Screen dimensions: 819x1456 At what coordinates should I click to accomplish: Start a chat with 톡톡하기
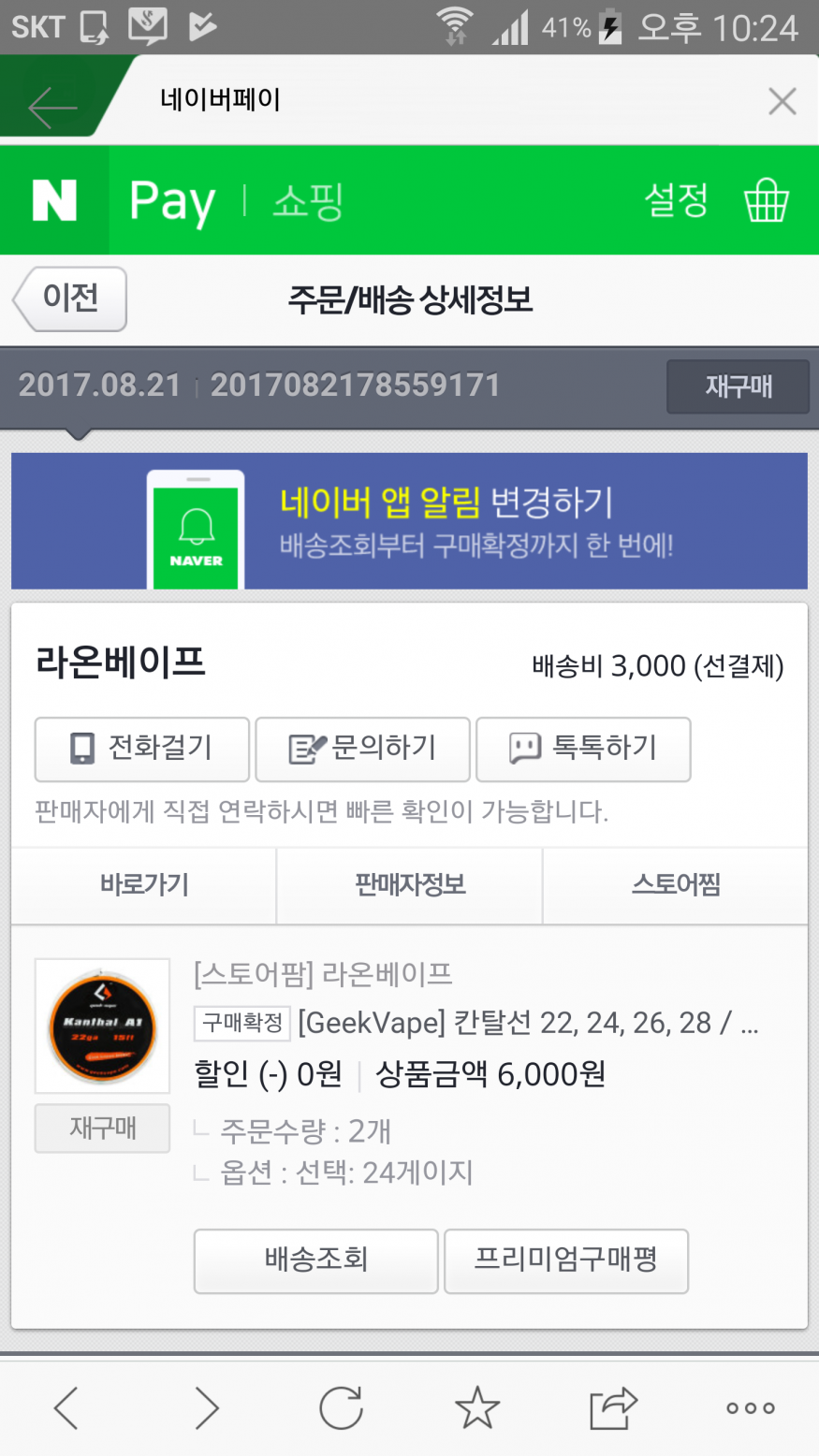(x=583, y=749)
